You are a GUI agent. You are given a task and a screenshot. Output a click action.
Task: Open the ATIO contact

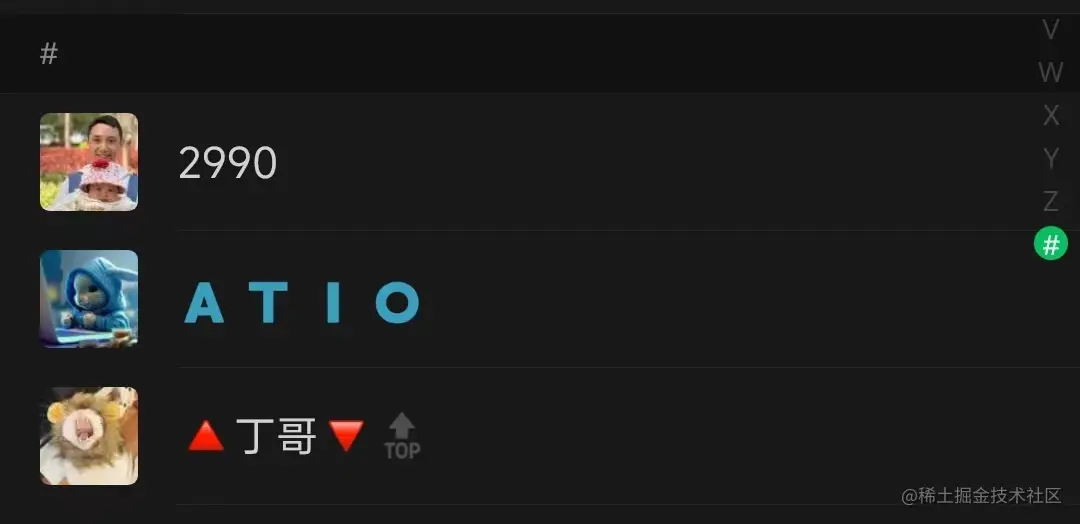(x=301, y=301)
